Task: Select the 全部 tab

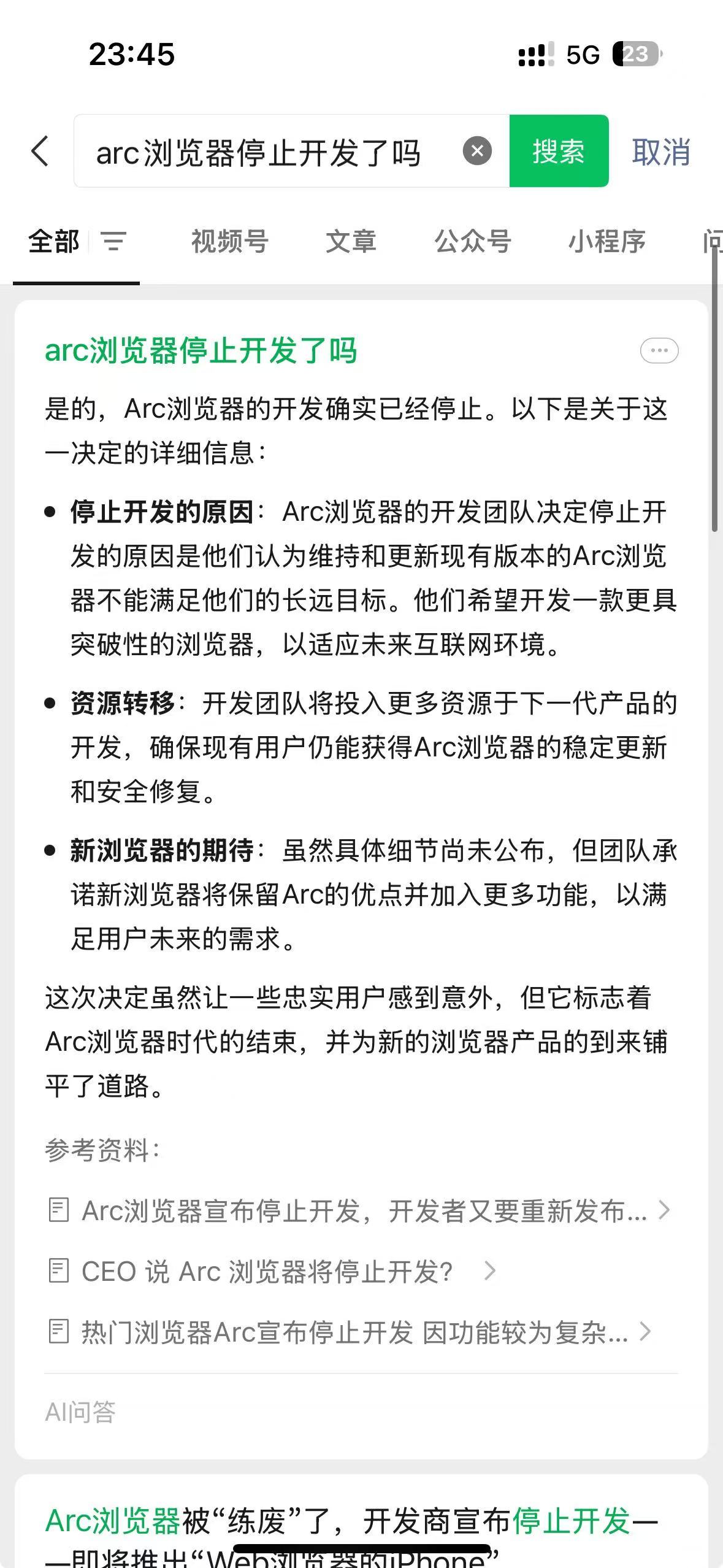Action: pyautogui.click(x=53, y=241)
